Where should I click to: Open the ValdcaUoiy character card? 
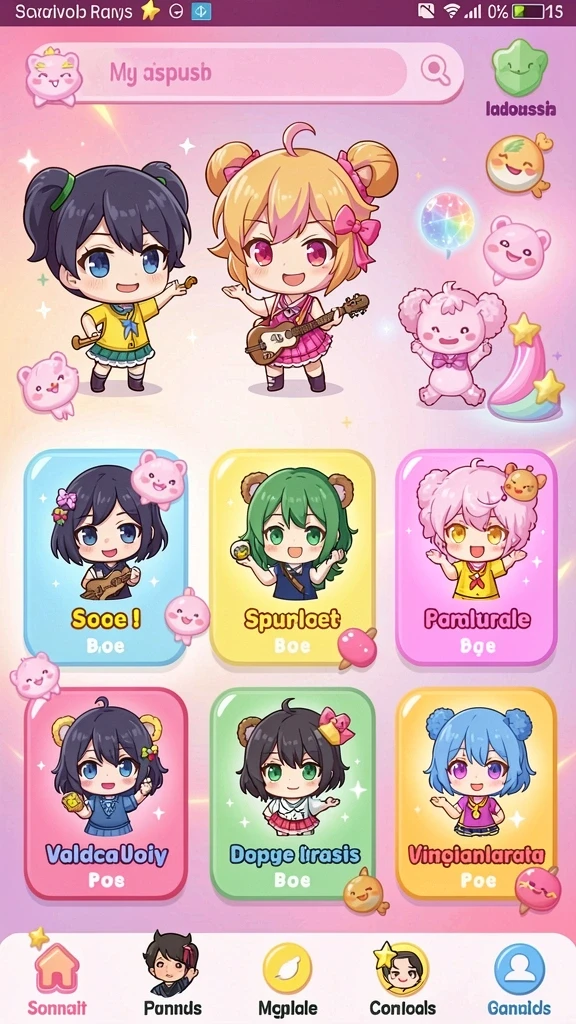pos(106,793)
